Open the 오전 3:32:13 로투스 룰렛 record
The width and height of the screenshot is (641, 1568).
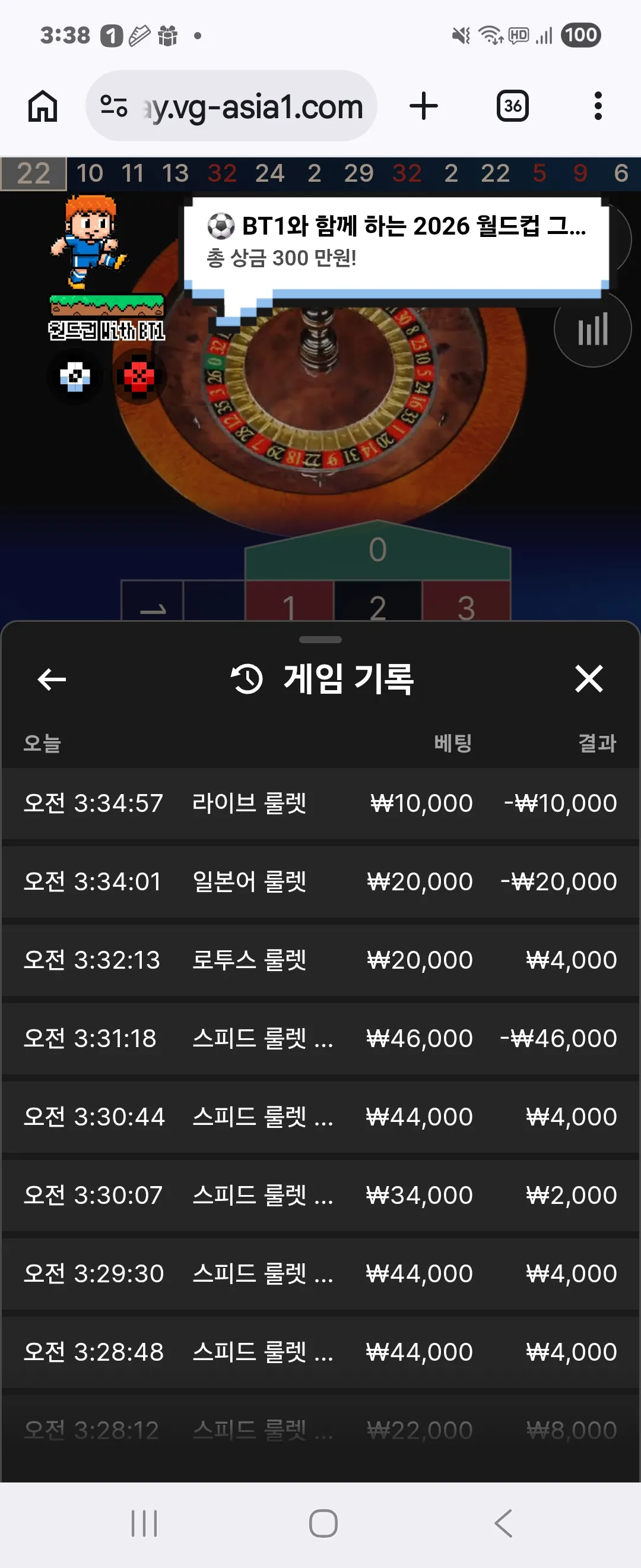click(320, 960)
